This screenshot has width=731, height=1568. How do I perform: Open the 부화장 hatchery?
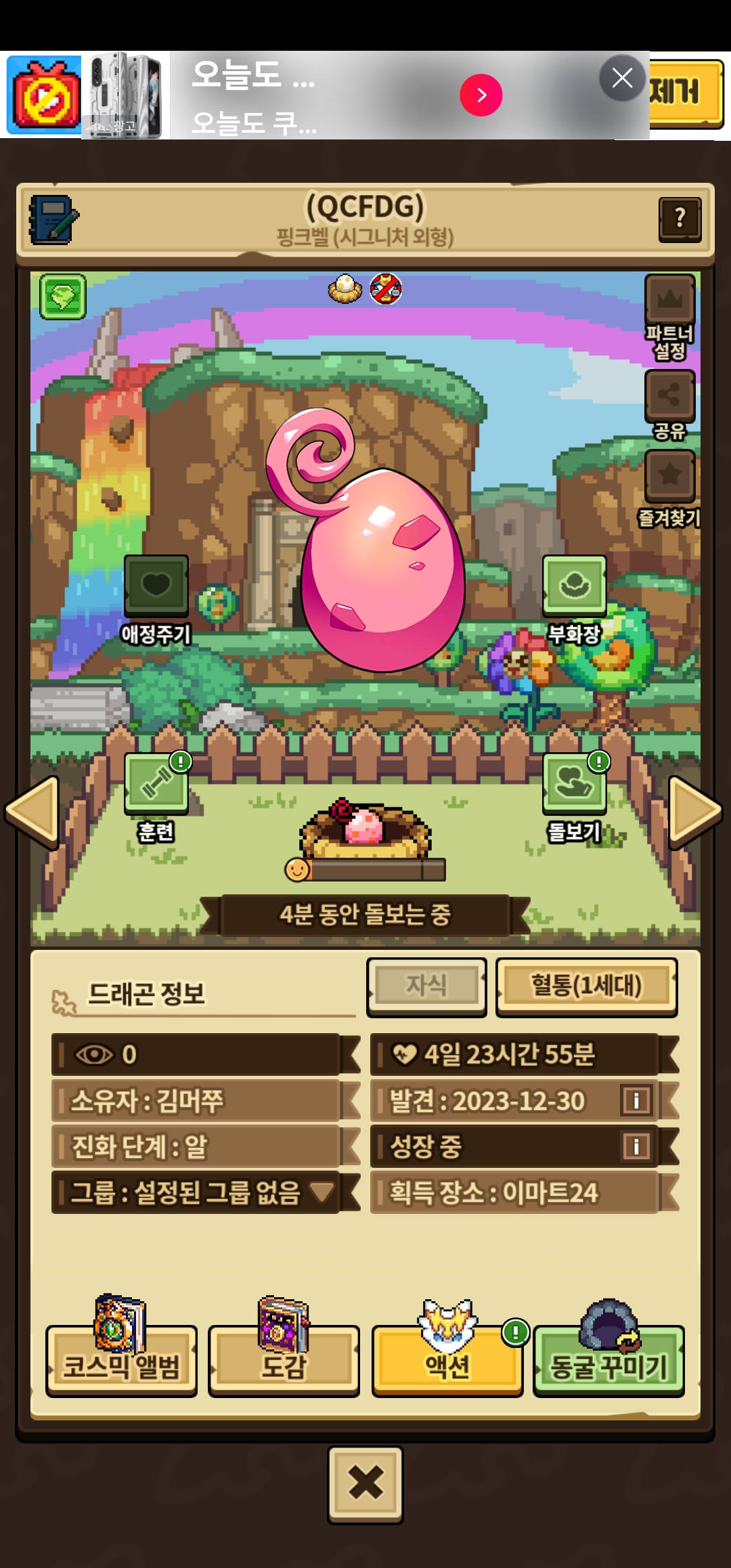click(574, 586)
